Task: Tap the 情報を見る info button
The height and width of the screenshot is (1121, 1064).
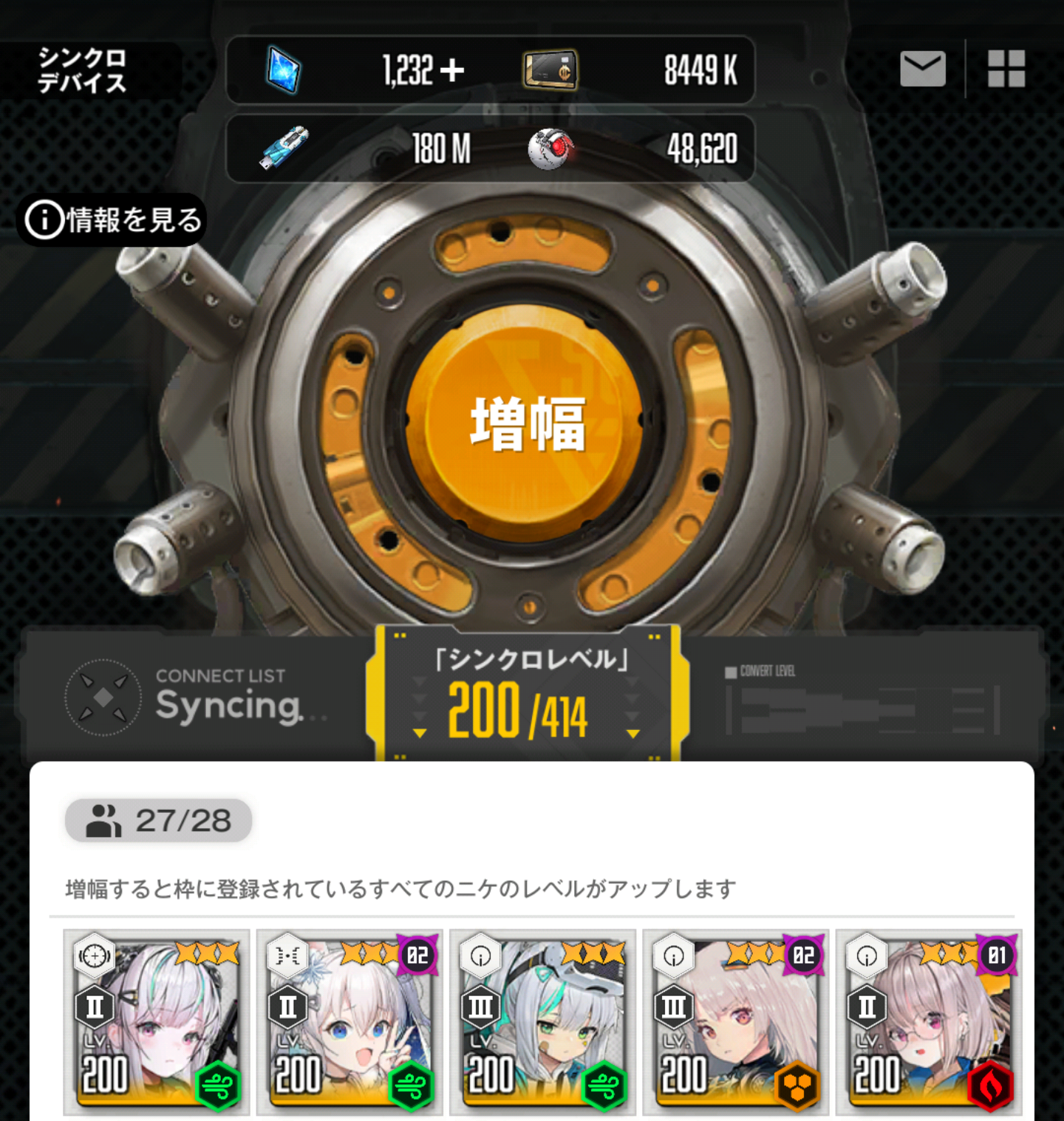Action: pos(113,220)
